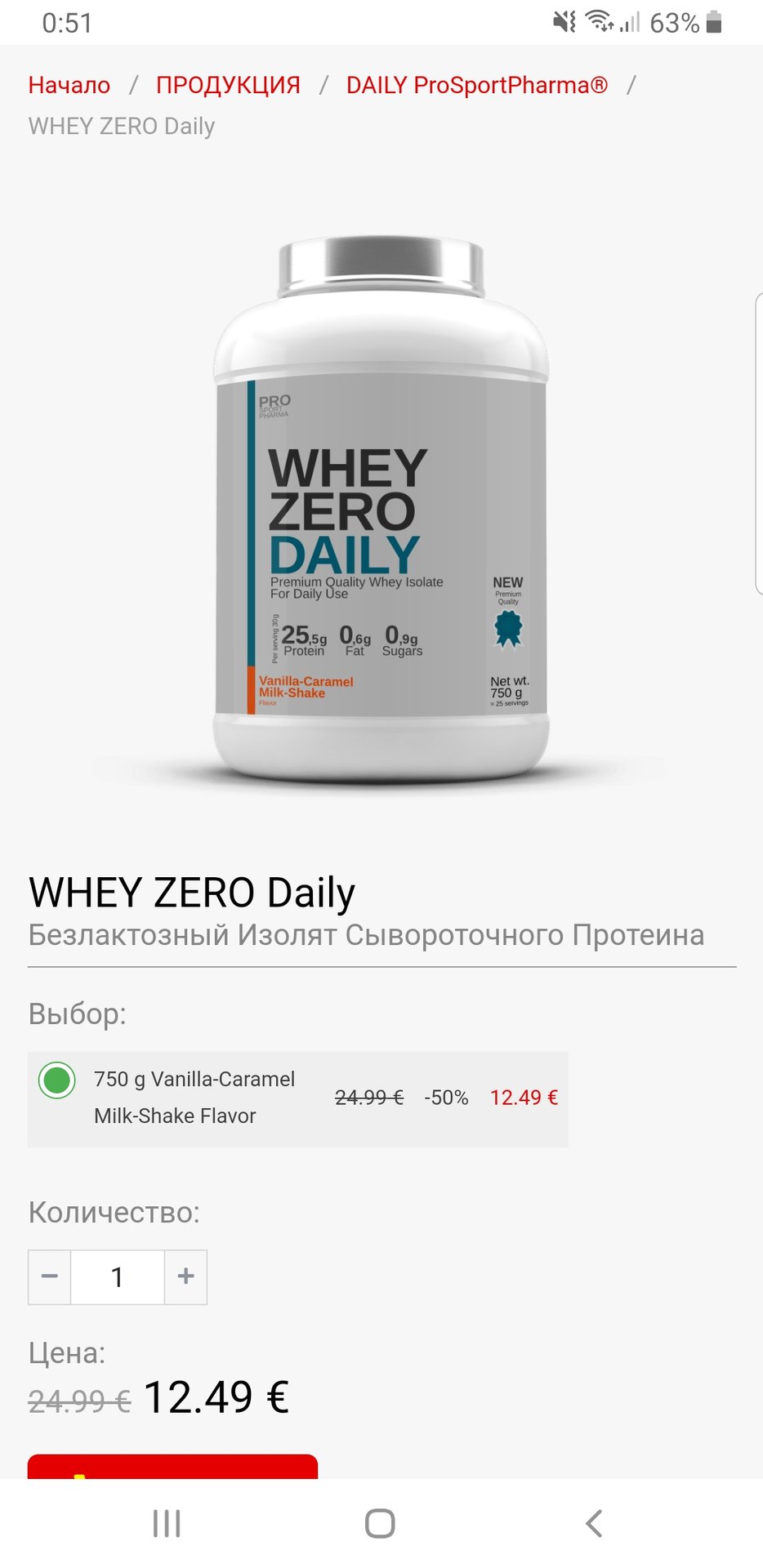Select the 750 g Vanilla-Caramel option
Image resolution: width=763 pixels, height=1568 pixels.
57,1080
